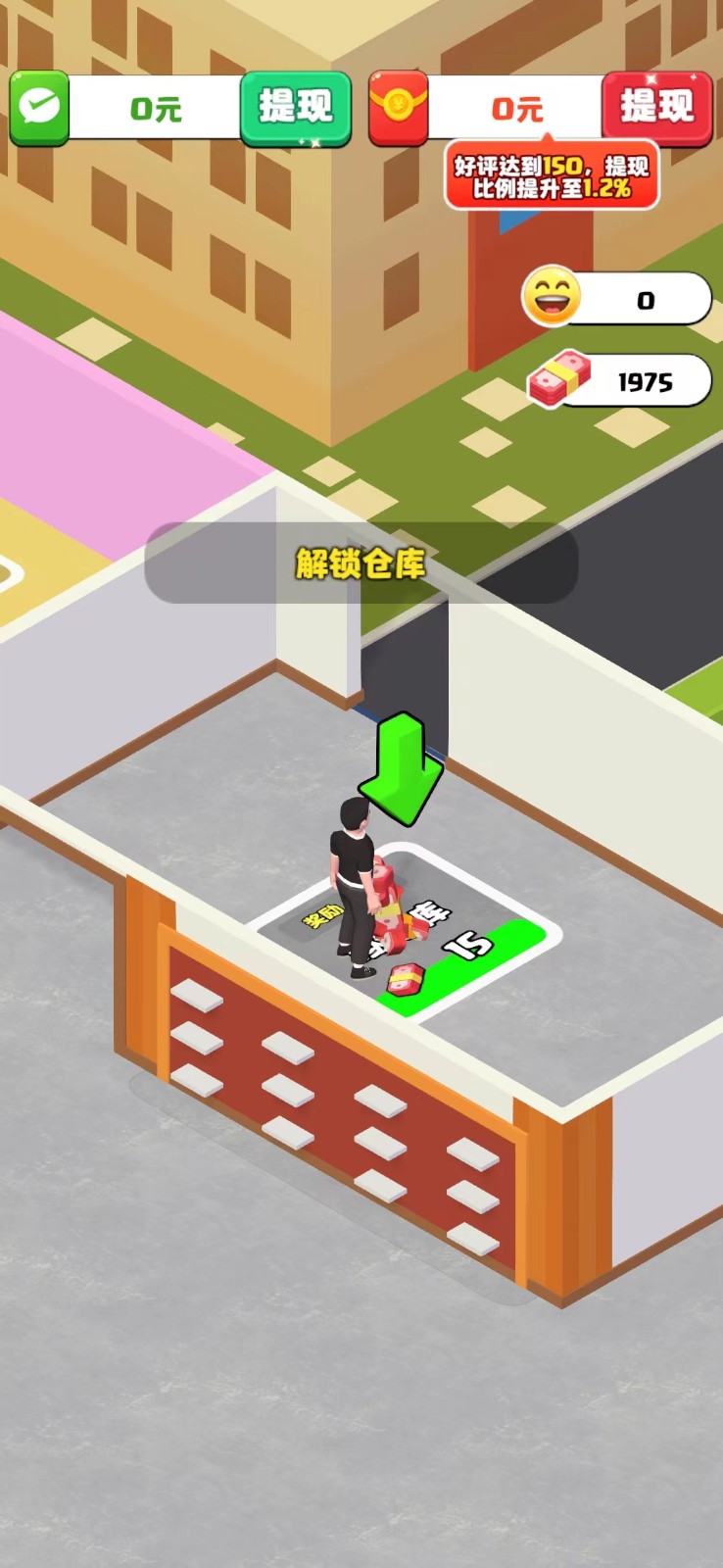Image resolution: width=723 pixels, height=1568 pixels.
Task: Tap the green 提现 button for WeChat balance
Action: coord(295,107)
